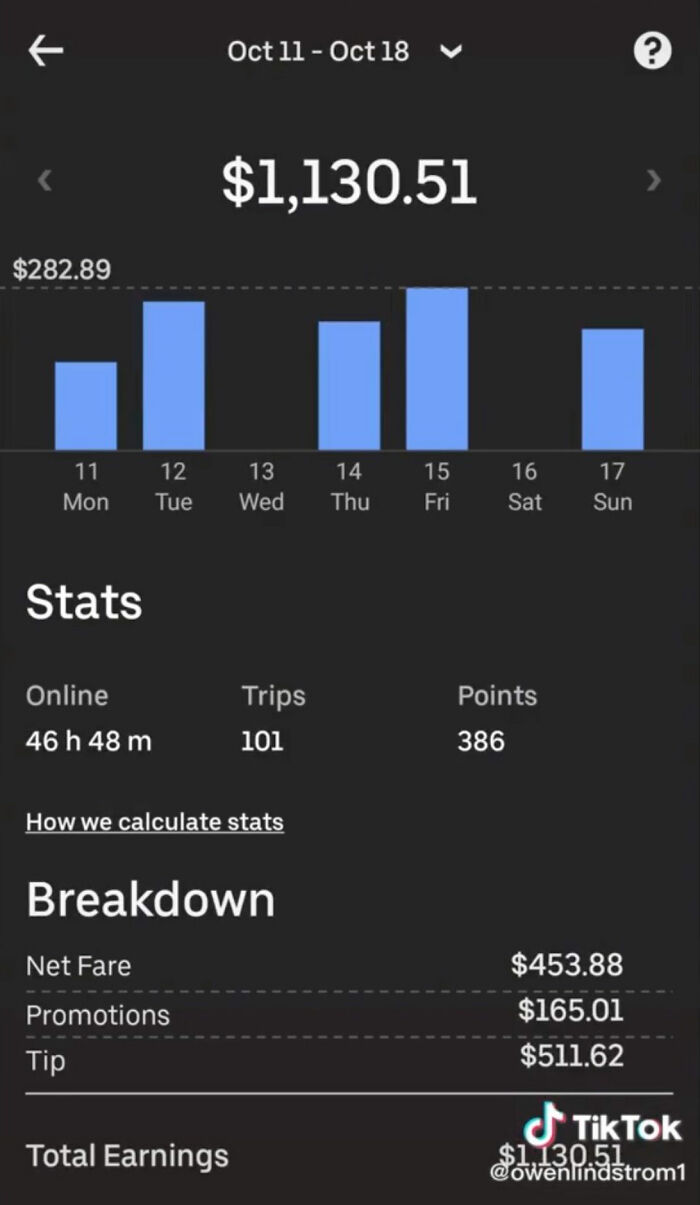700x1205 pixels.
Task: View Monday 11 earnings bar
Action: (86, 406)
